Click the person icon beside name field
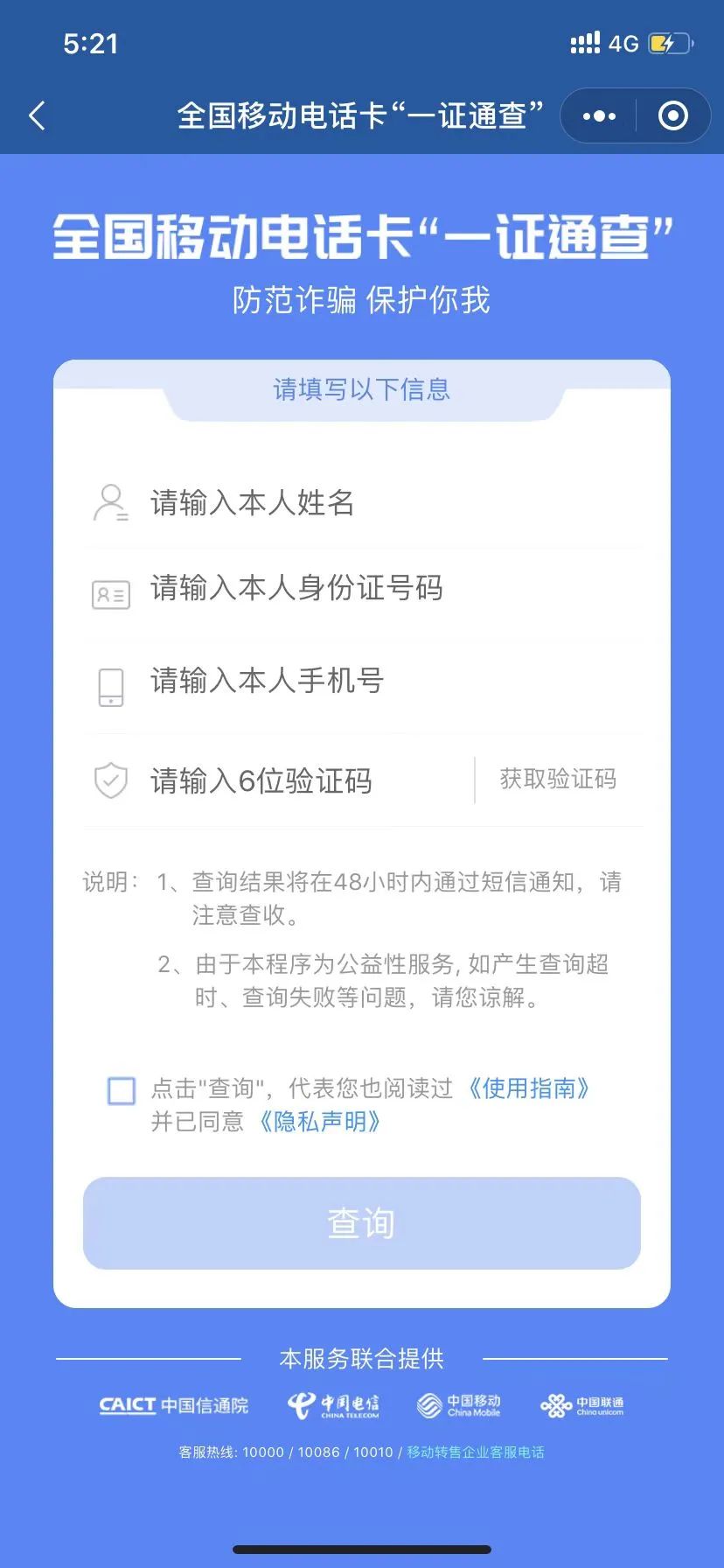Image resolution: width=724 pixels, height=1568 pixels. [x=110, y=503]
